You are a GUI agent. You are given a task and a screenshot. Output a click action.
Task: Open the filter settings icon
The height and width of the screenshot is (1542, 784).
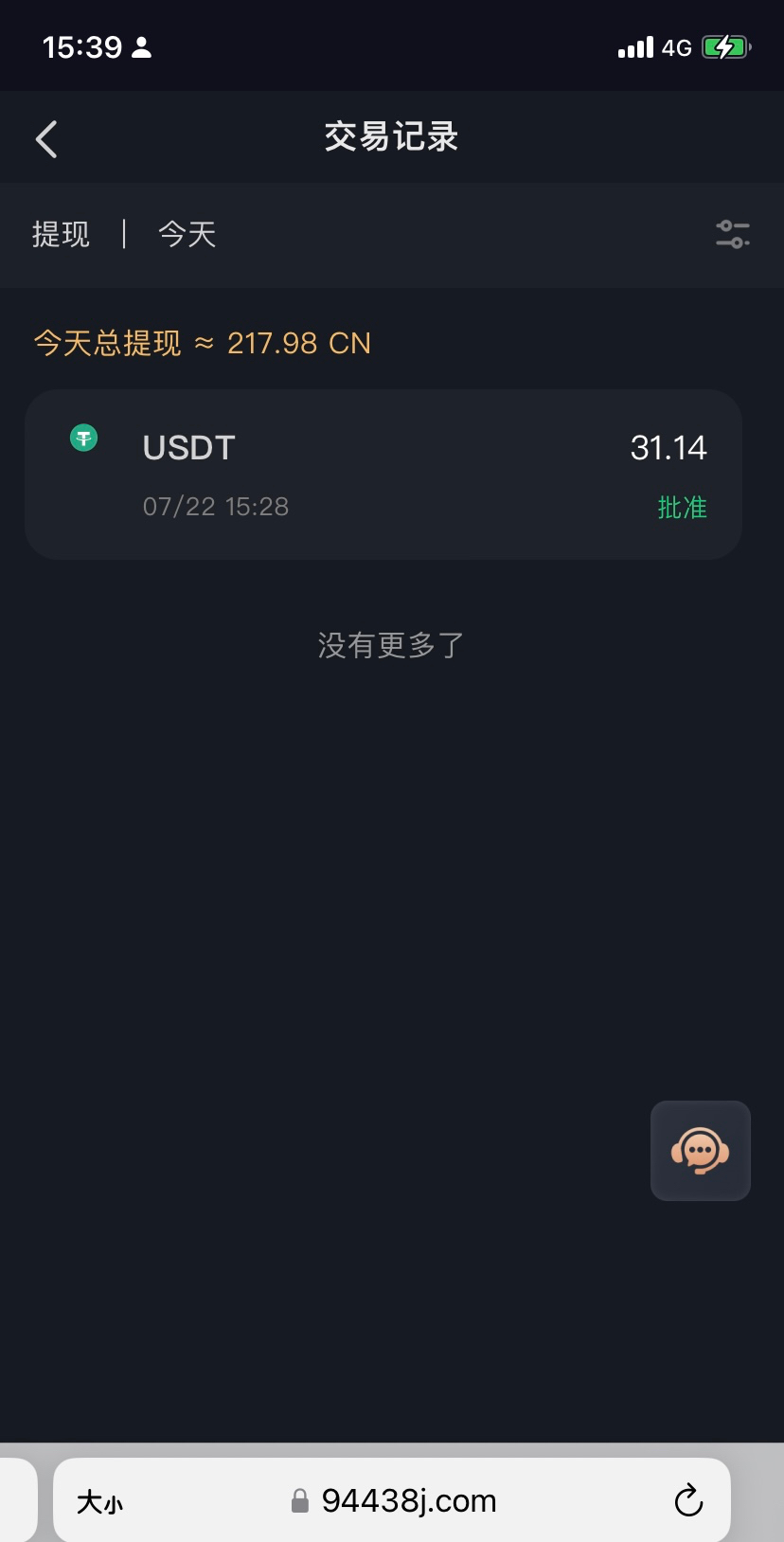tap(732, 234)
